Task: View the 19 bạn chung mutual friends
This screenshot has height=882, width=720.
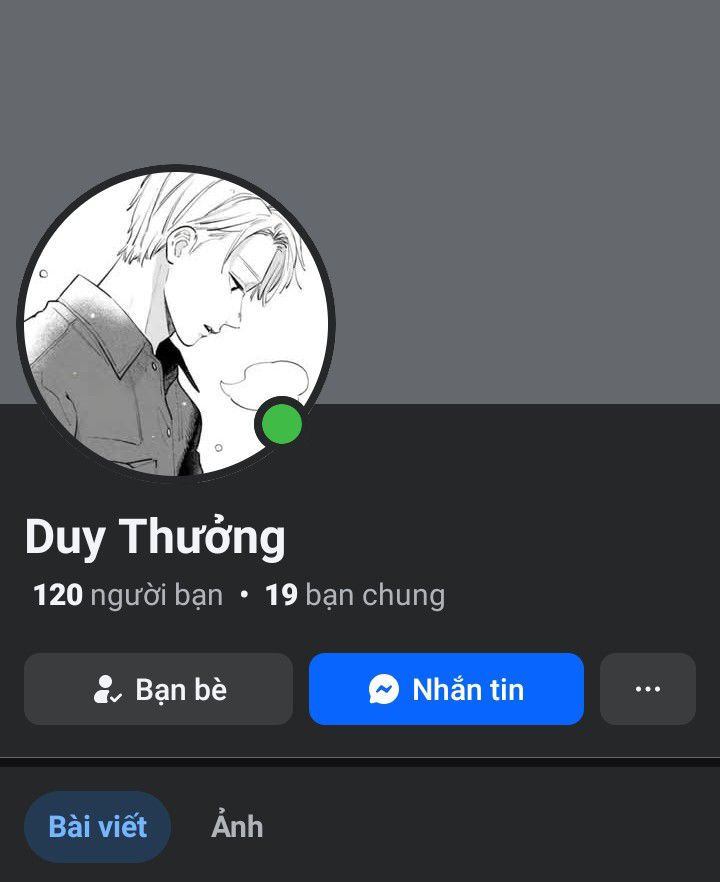Action: pyautogui.click(x=354, y=595)
